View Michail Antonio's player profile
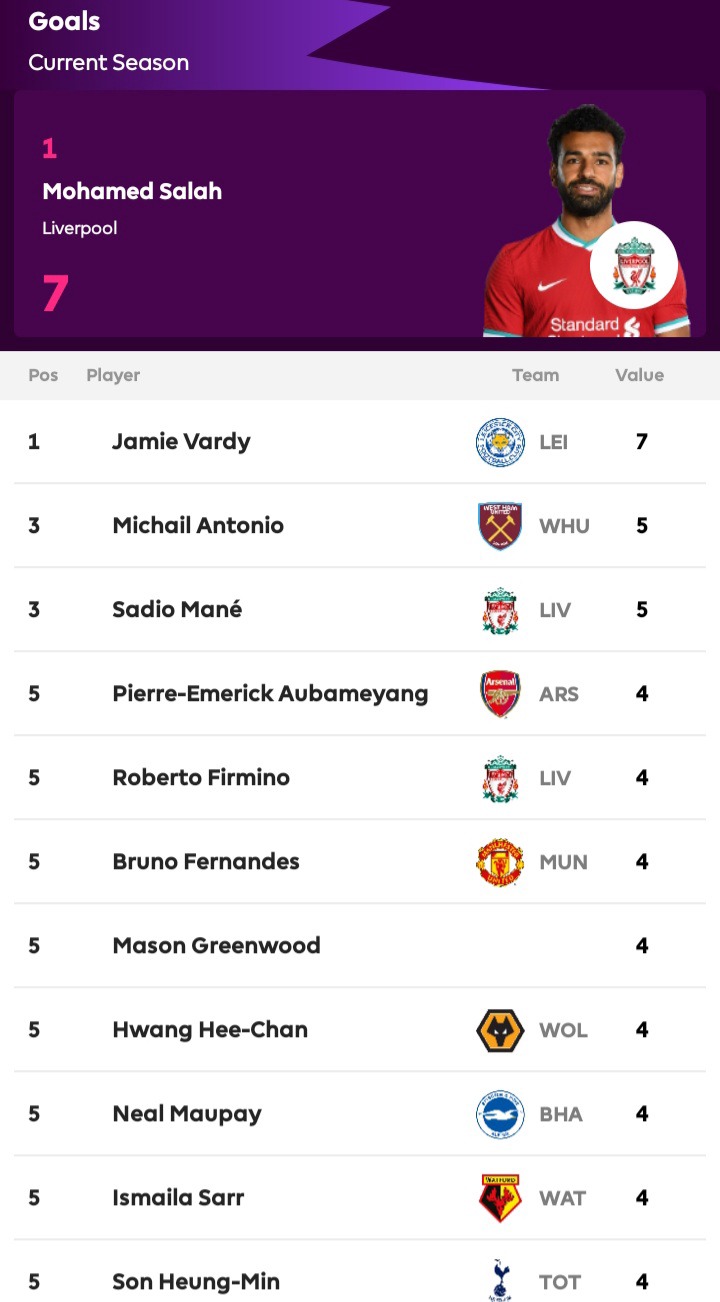The height and width of the screenshot is (1302, 720). tap(360, 525)
